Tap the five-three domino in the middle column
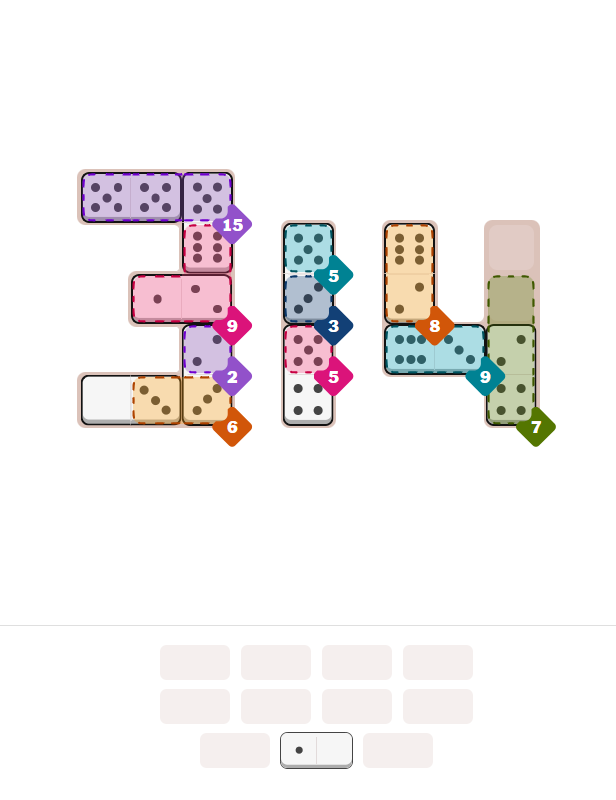The height and width of the screenshot is (800, 616). (308, 274)
